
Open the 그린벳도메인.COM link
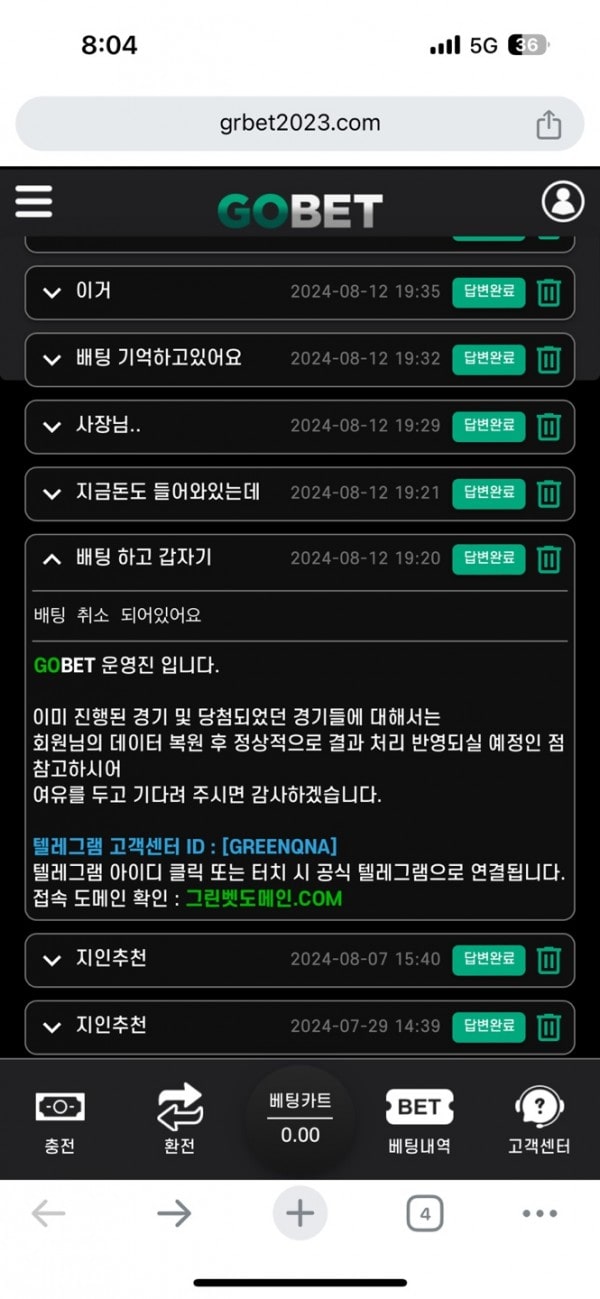(x=264, y=898)
